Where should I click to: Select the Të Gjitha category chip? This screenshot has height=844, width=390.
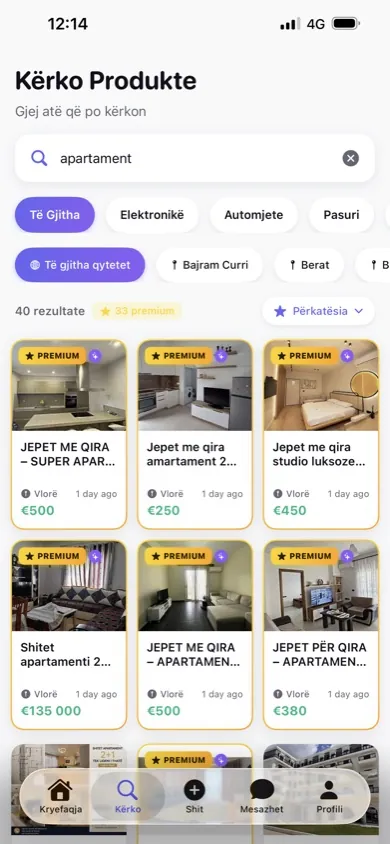coord(55,215)
